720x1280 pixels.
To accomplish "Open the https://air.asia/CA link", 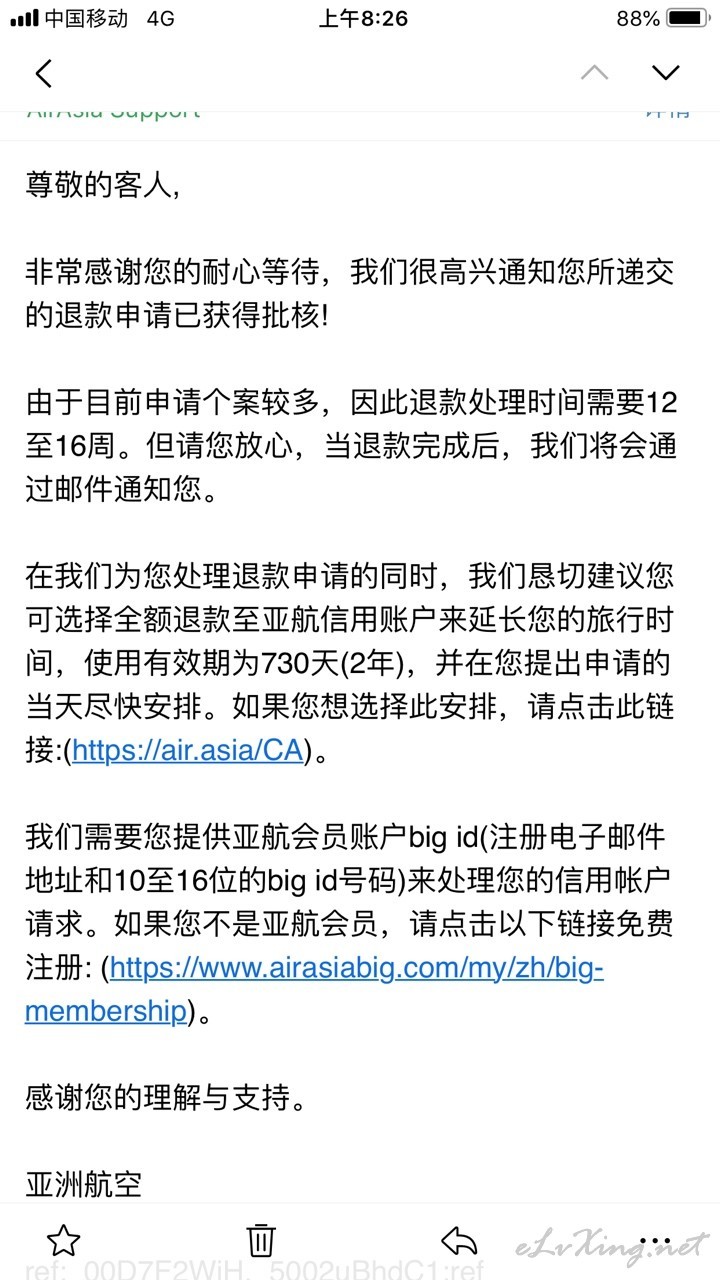I will tap(187, 750).
